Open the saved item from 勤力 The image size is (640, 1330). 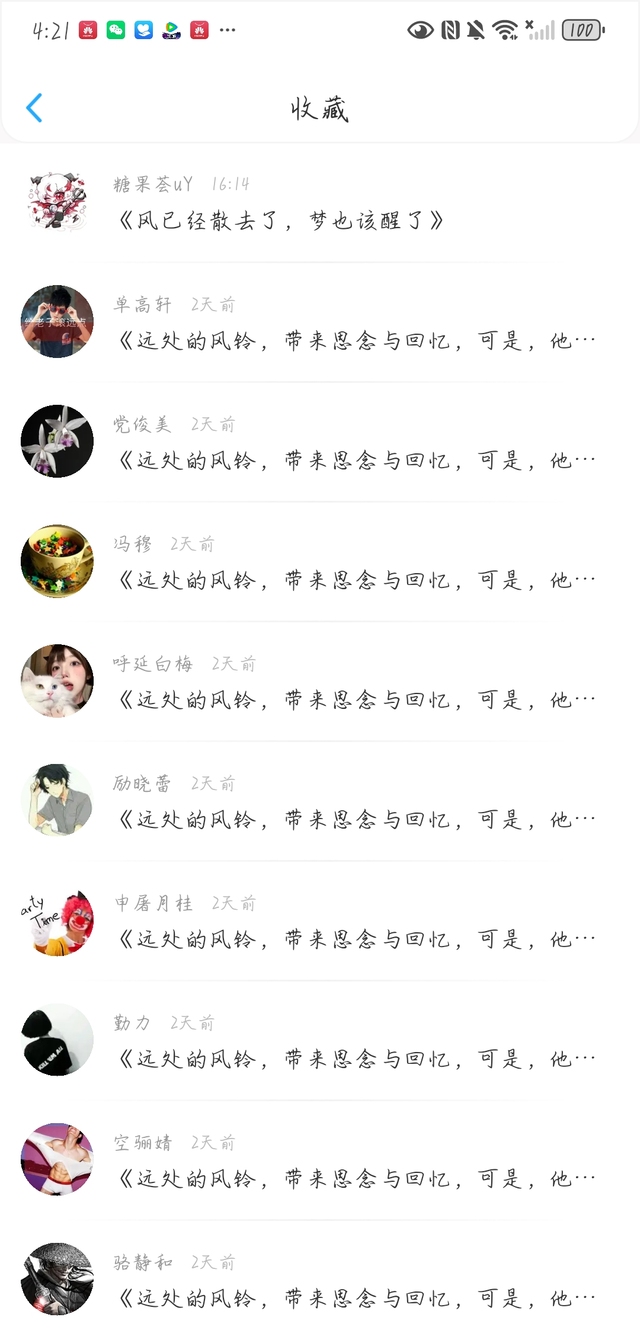[x=355, y=1059]
